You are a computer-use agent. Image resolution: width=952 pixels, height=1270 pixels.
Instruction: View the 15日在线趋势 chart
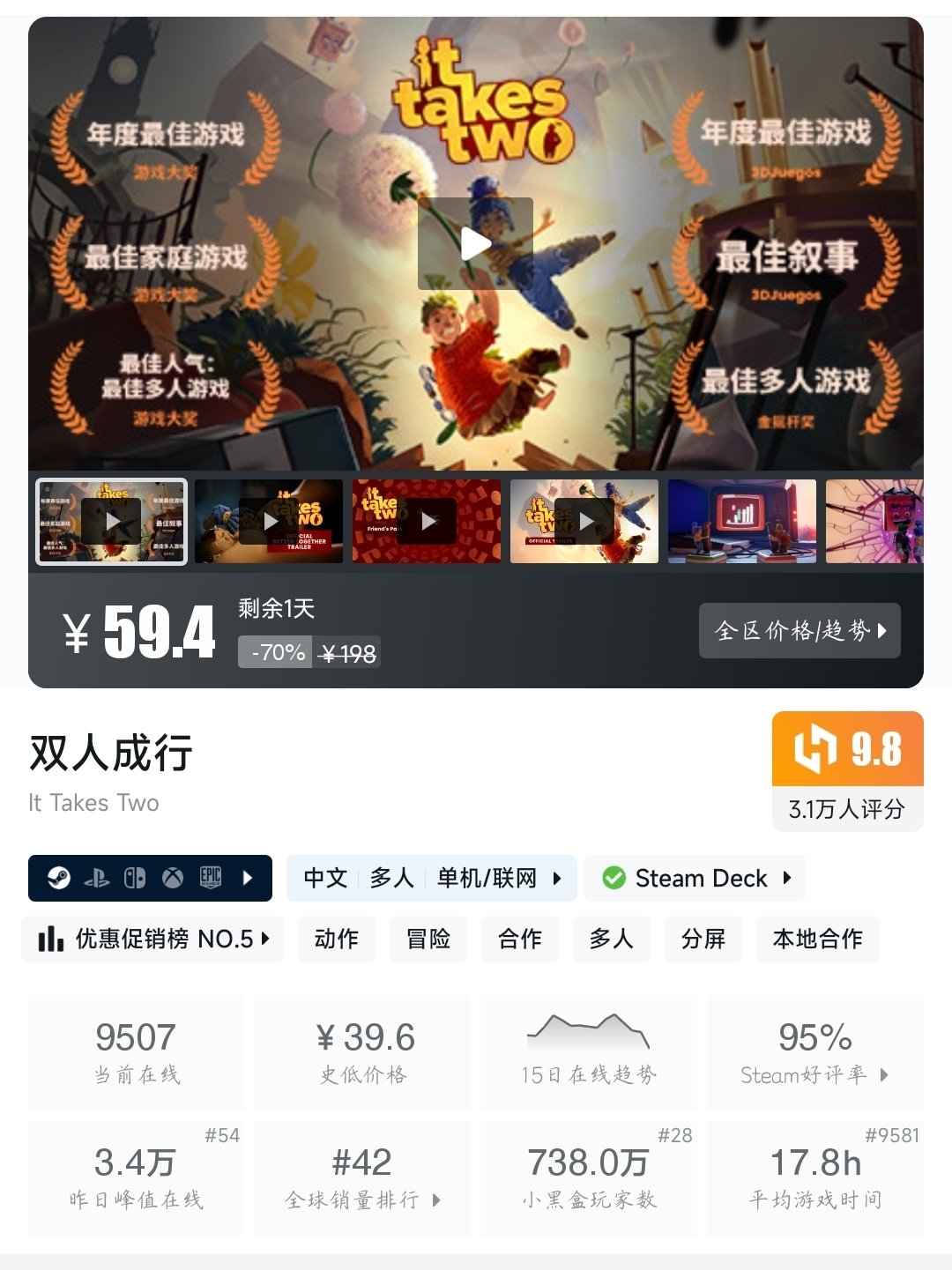[x=588, y=1052]
